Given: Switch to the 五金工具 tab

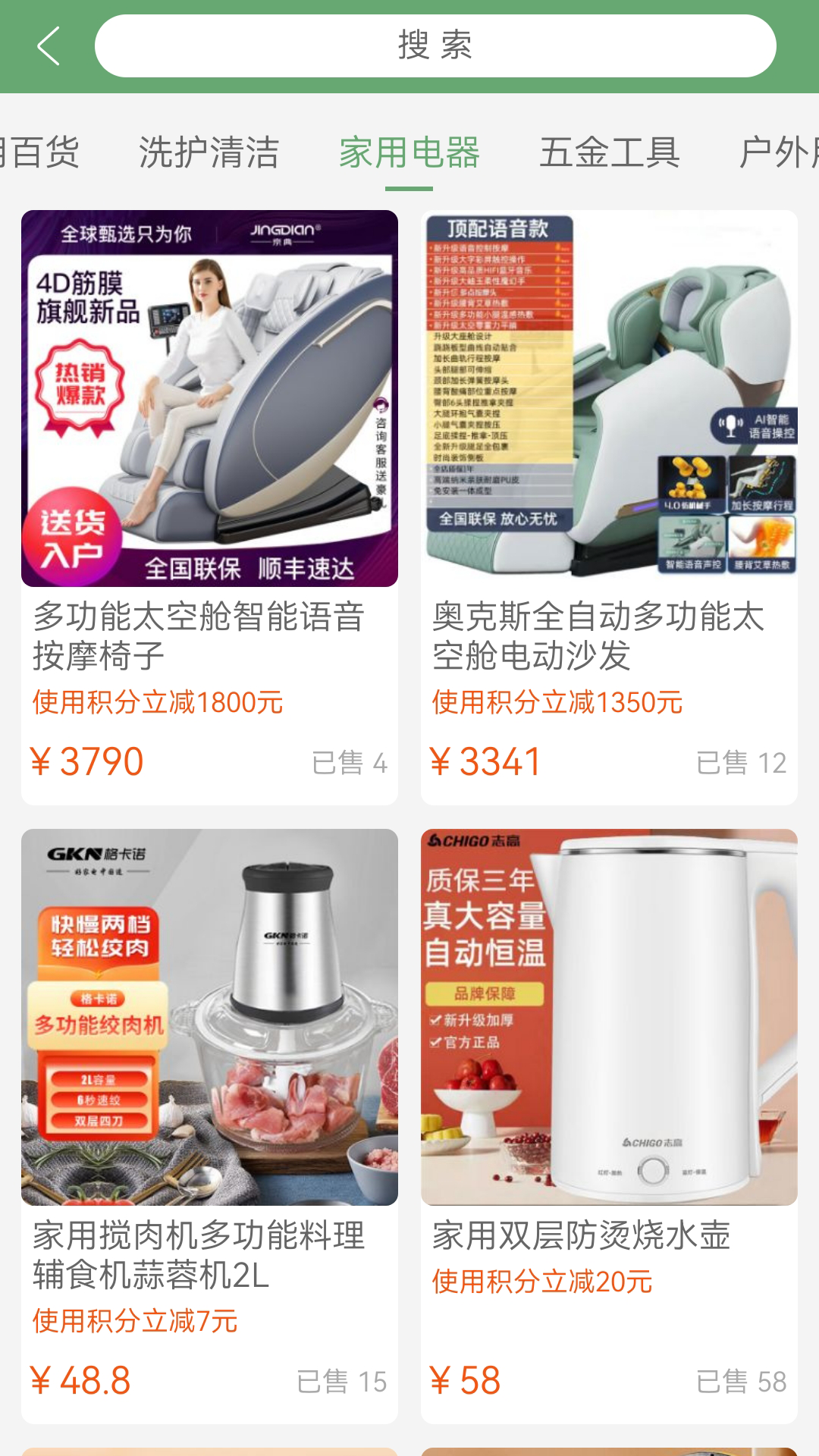Looking at the screenshot, I should click(609, 152).
